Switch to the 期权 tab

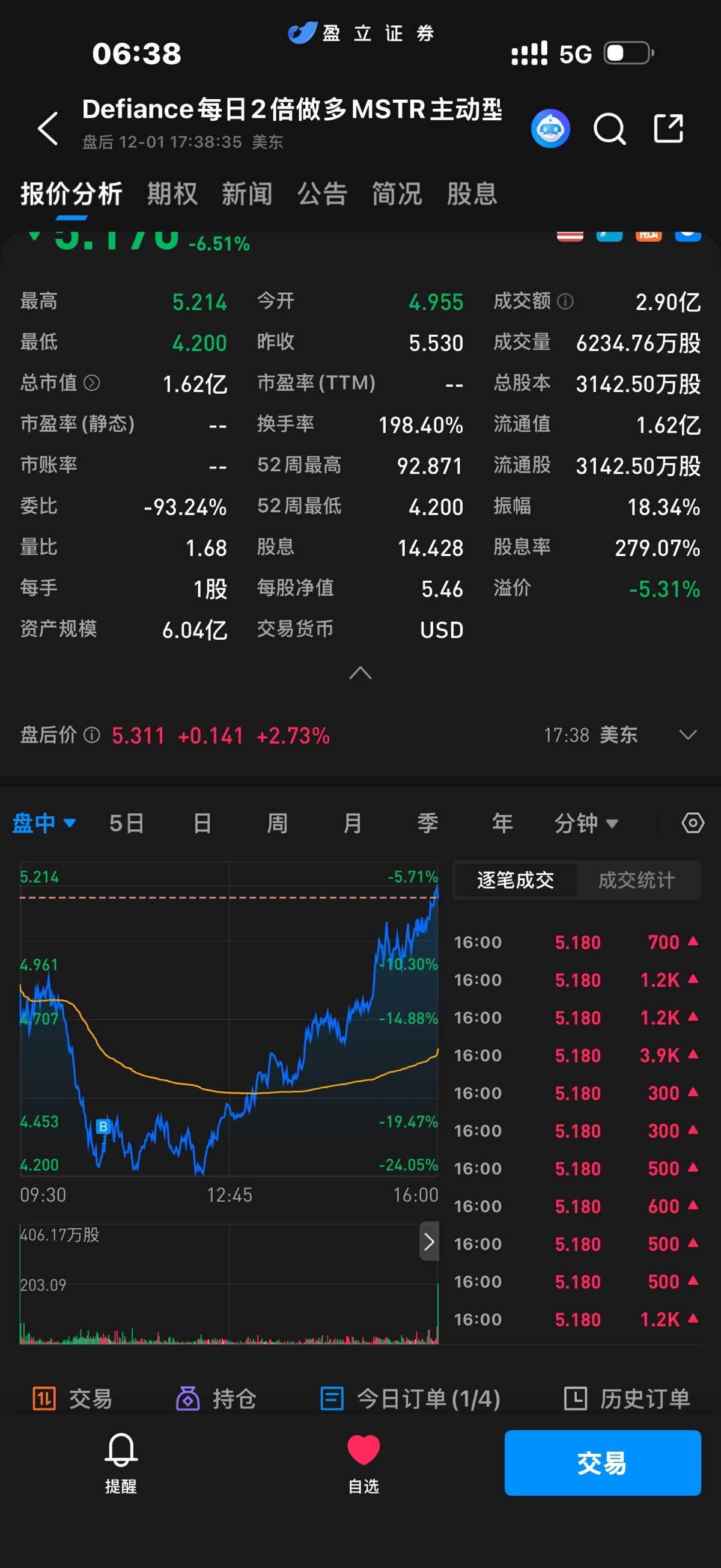[172, 194]
